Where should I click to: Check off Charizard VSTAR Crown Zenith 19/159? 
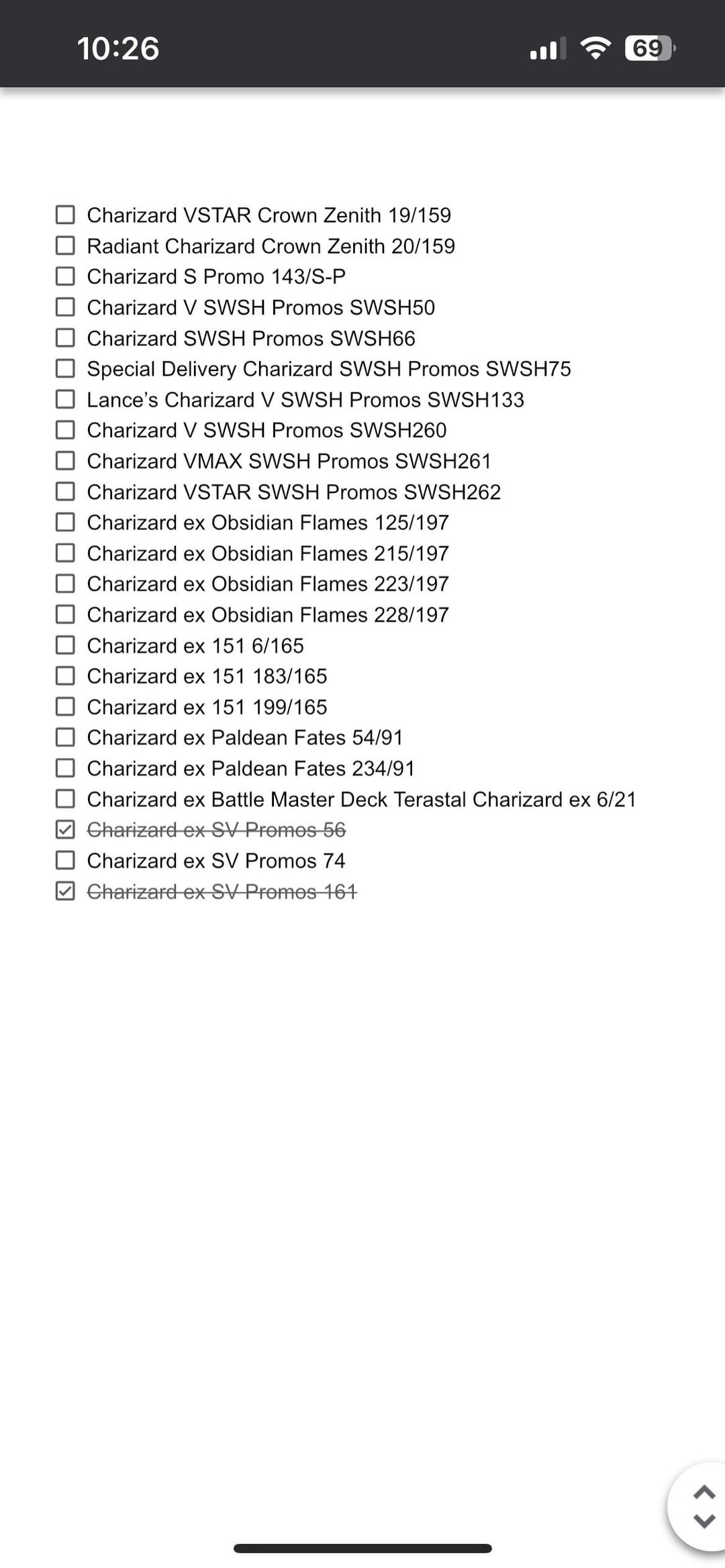click(65, 215)
